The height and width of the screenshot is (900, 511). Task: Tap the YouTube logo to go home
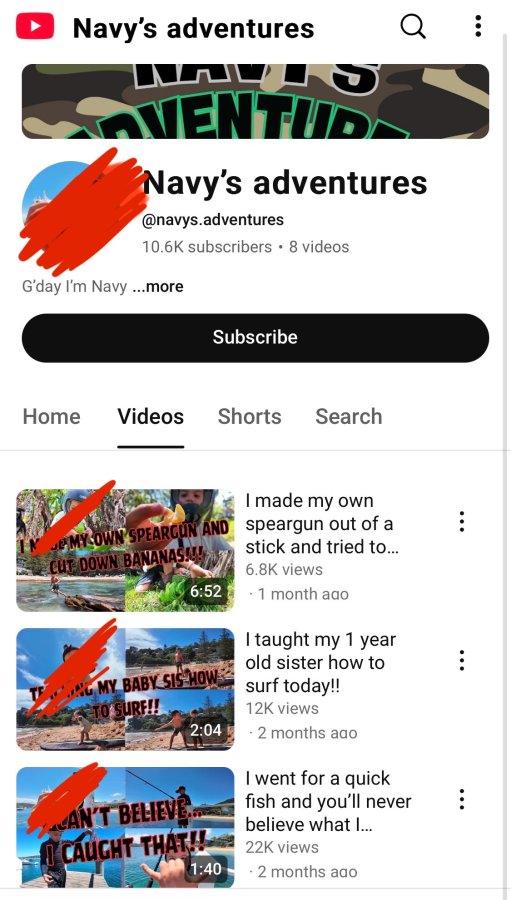click(35, 26)
